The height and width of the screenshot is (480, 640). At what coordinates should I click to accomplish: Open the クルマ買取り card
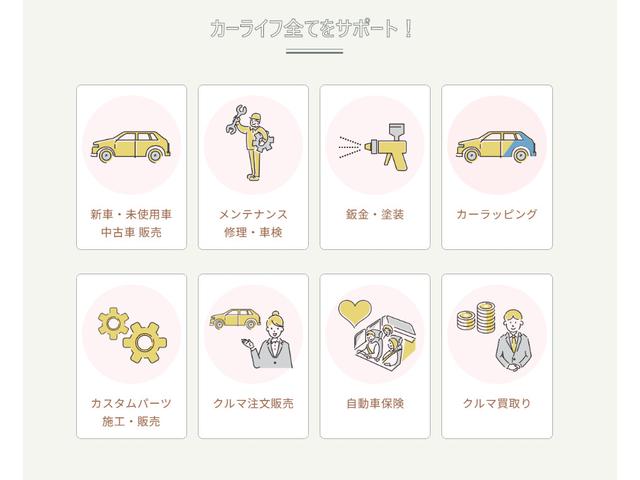(497, 356)
